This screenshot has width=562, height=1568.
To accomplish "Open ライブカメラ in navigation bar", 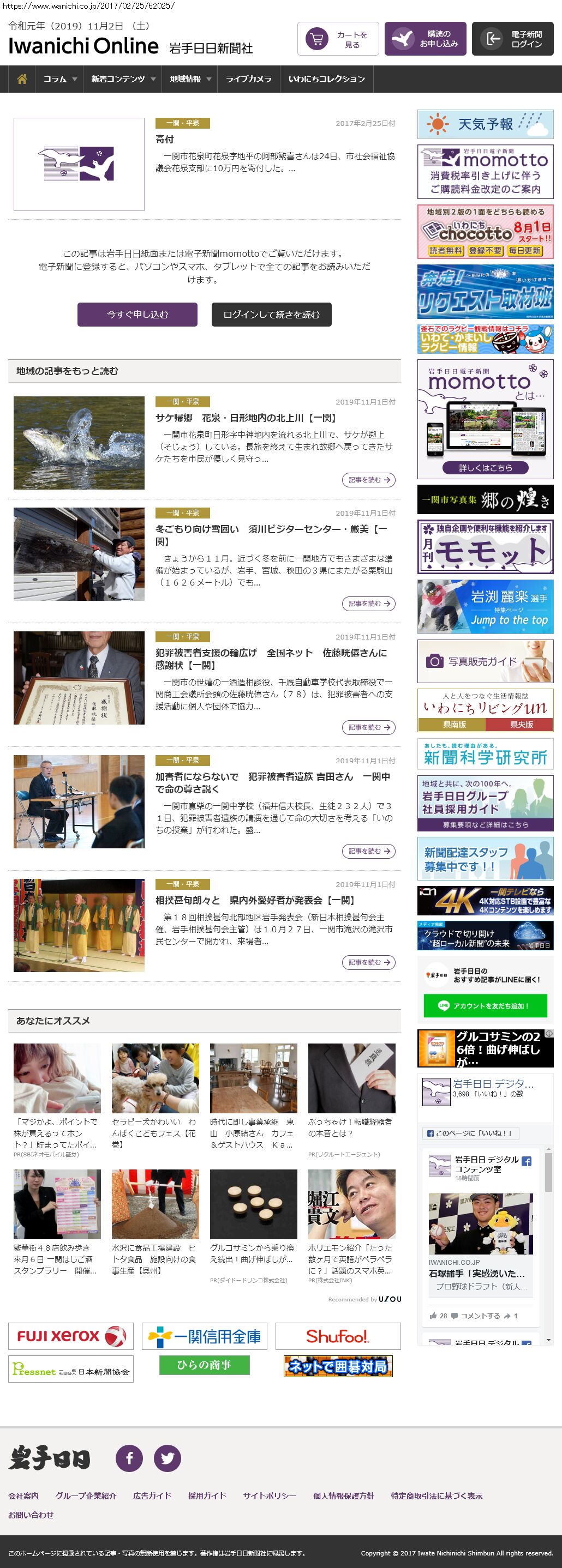I will tap(248, 79).
